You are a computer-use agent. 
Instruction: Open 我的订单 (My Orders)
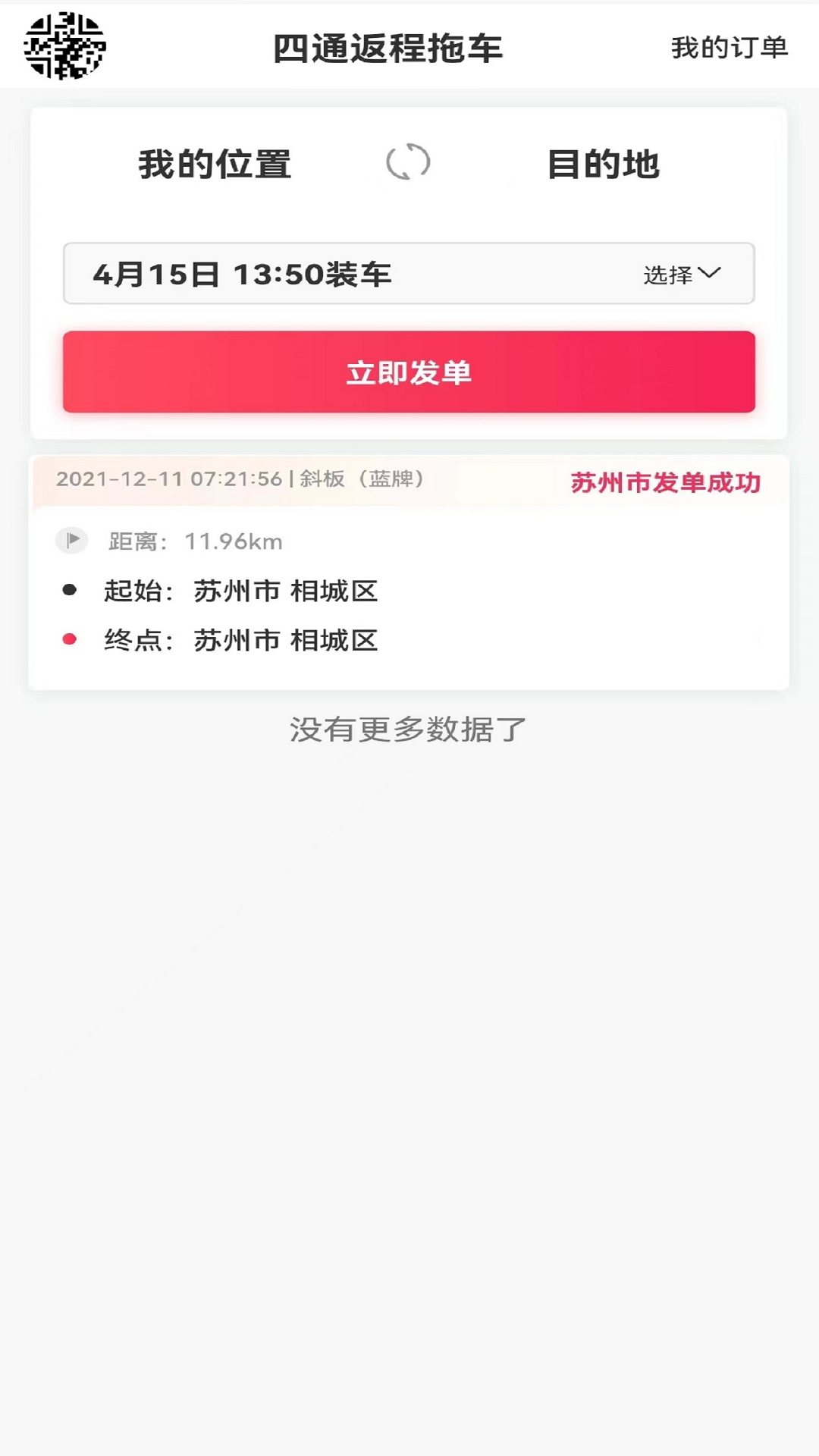coord(729,48)
